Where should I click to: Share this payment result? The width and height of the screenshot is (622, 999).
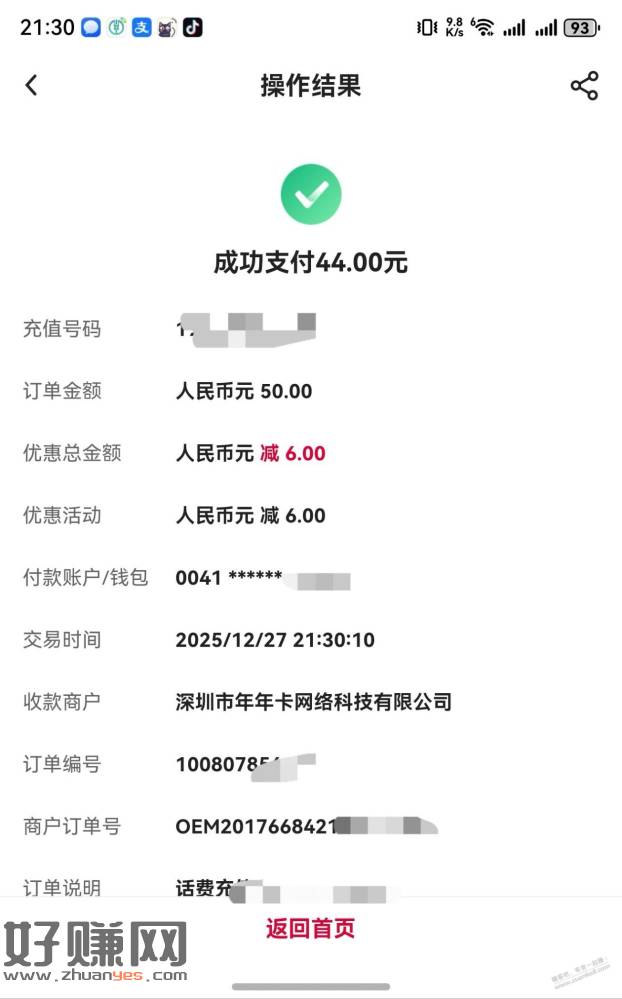pos(584,86)
